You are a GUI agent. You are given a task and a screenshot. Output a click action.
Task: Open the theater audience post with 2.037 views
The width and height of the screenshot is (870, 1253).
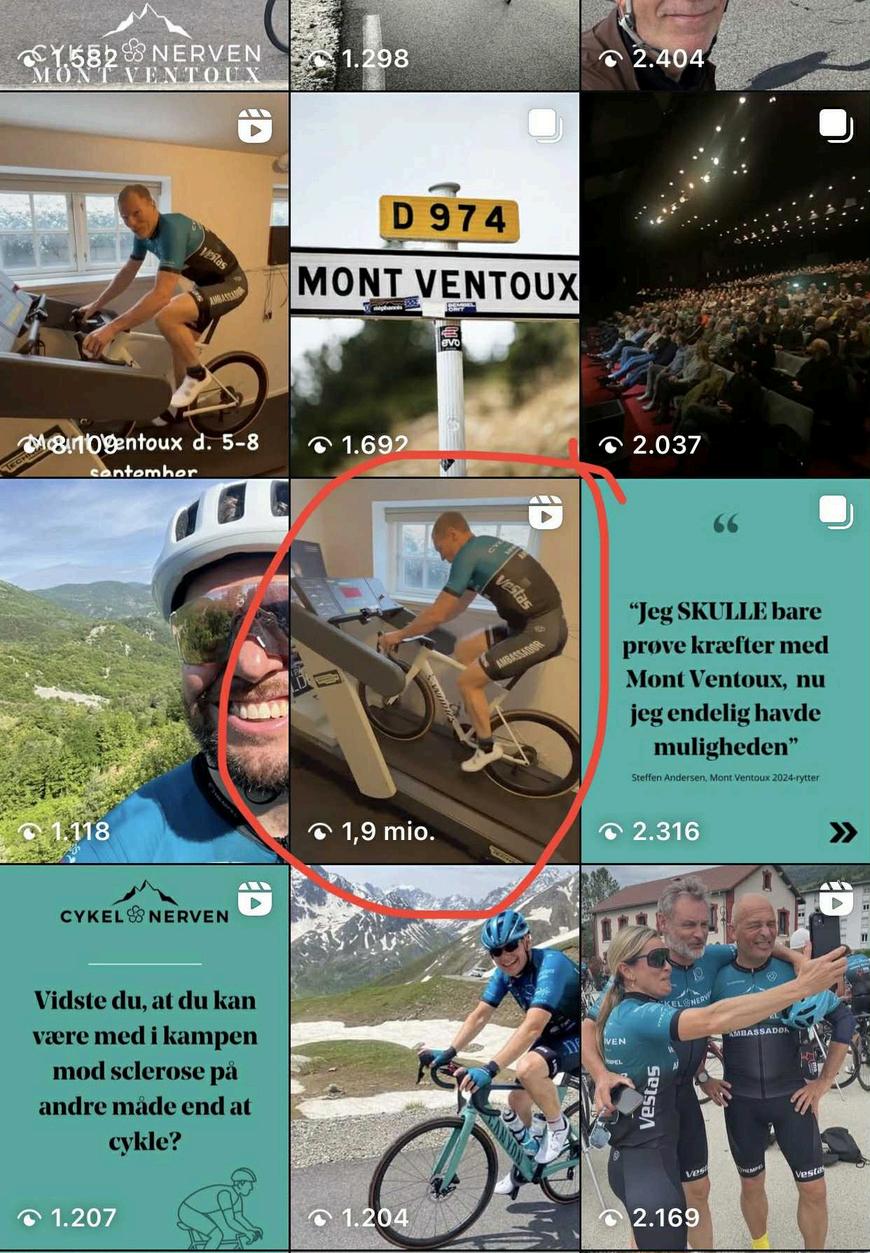(x=726, y=285)
